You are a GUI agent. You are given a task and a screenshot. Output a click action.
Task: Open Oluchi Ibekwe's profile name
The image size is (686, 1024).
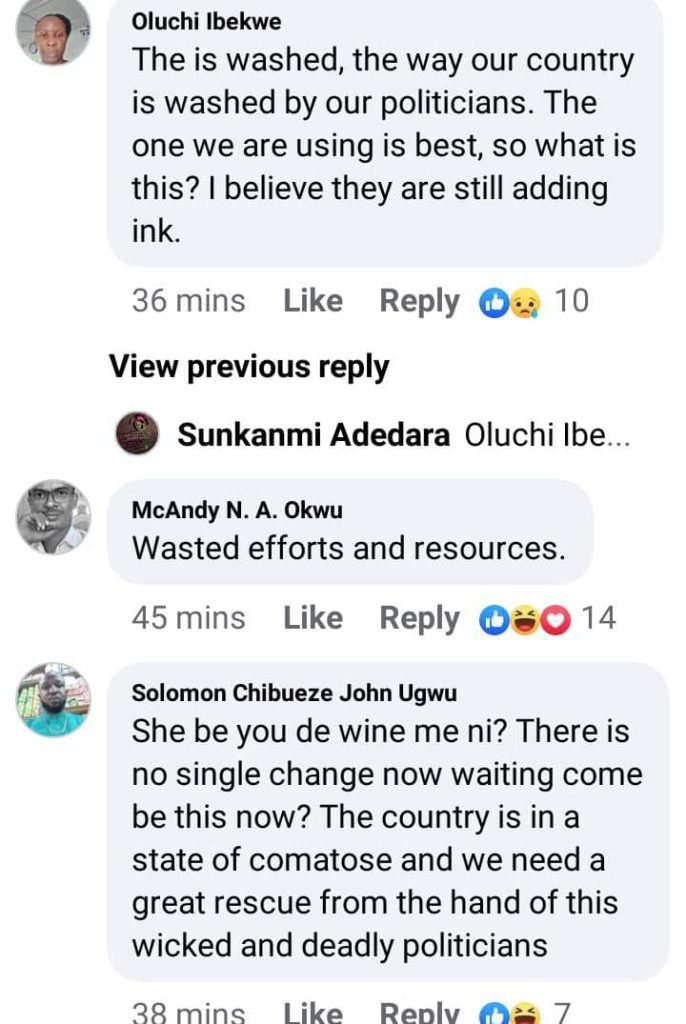pos(206,21)
